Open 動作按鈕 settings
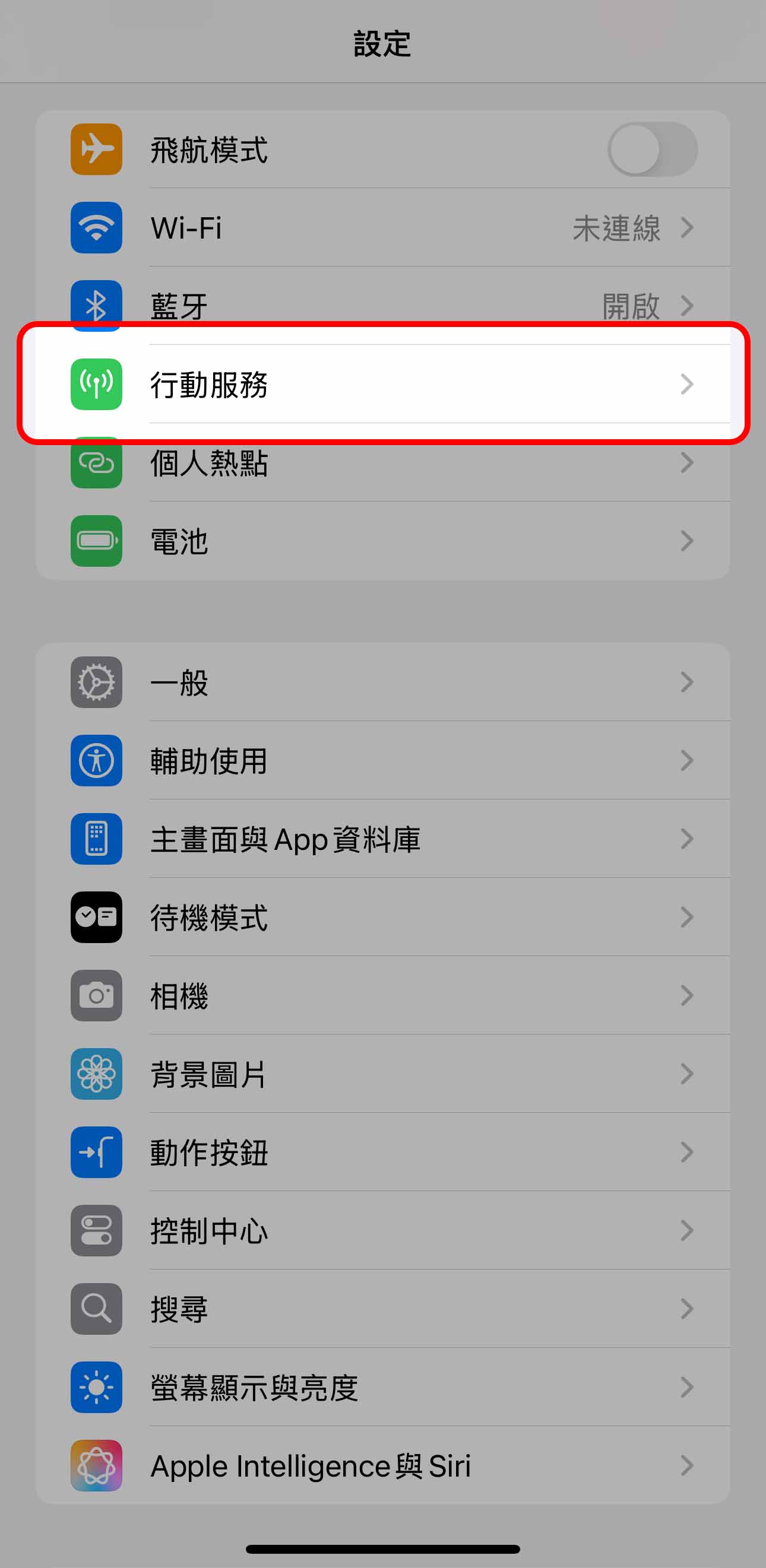Image resolution: width=766 pixels, height=1568 pixels. [x=382, y=1153]
